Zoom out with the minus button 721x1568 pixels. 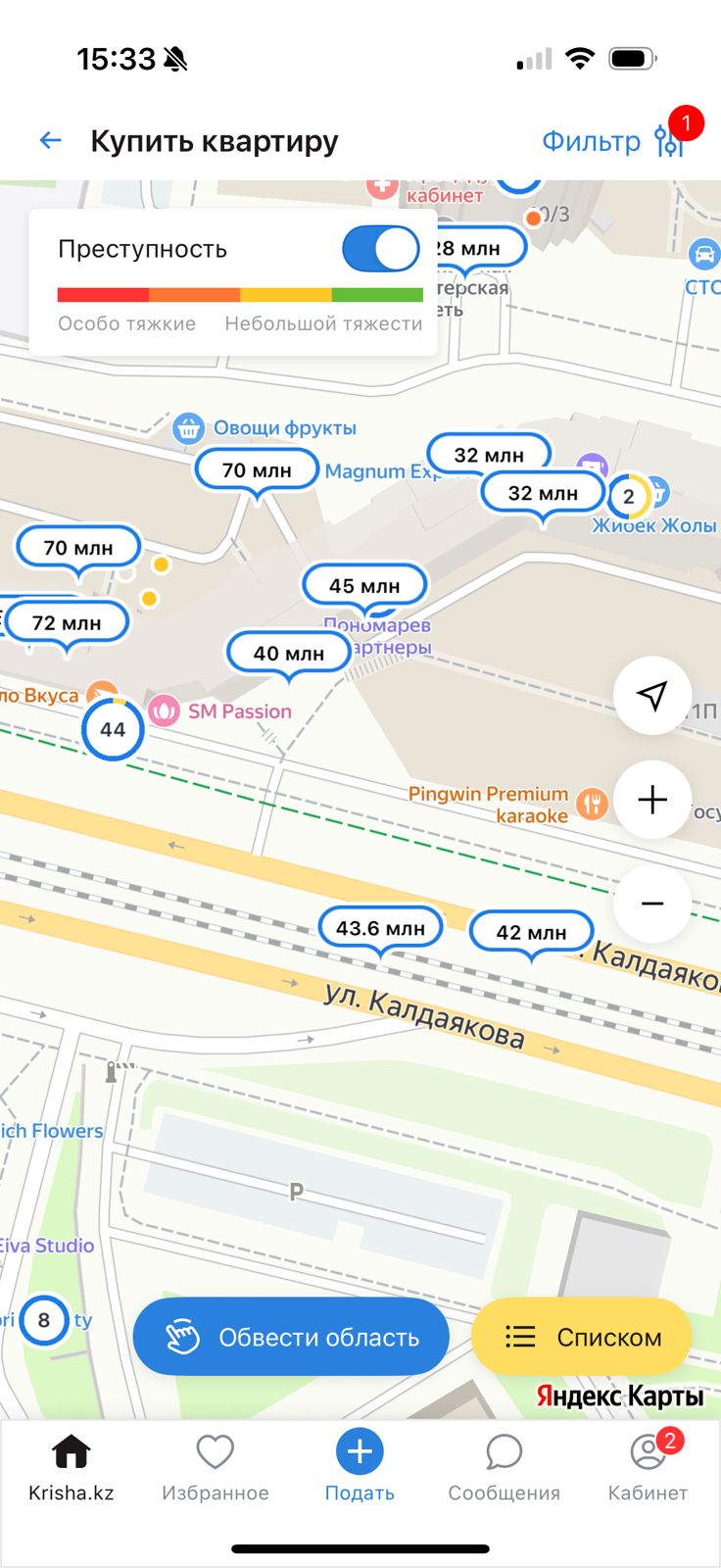coord(652,903)
